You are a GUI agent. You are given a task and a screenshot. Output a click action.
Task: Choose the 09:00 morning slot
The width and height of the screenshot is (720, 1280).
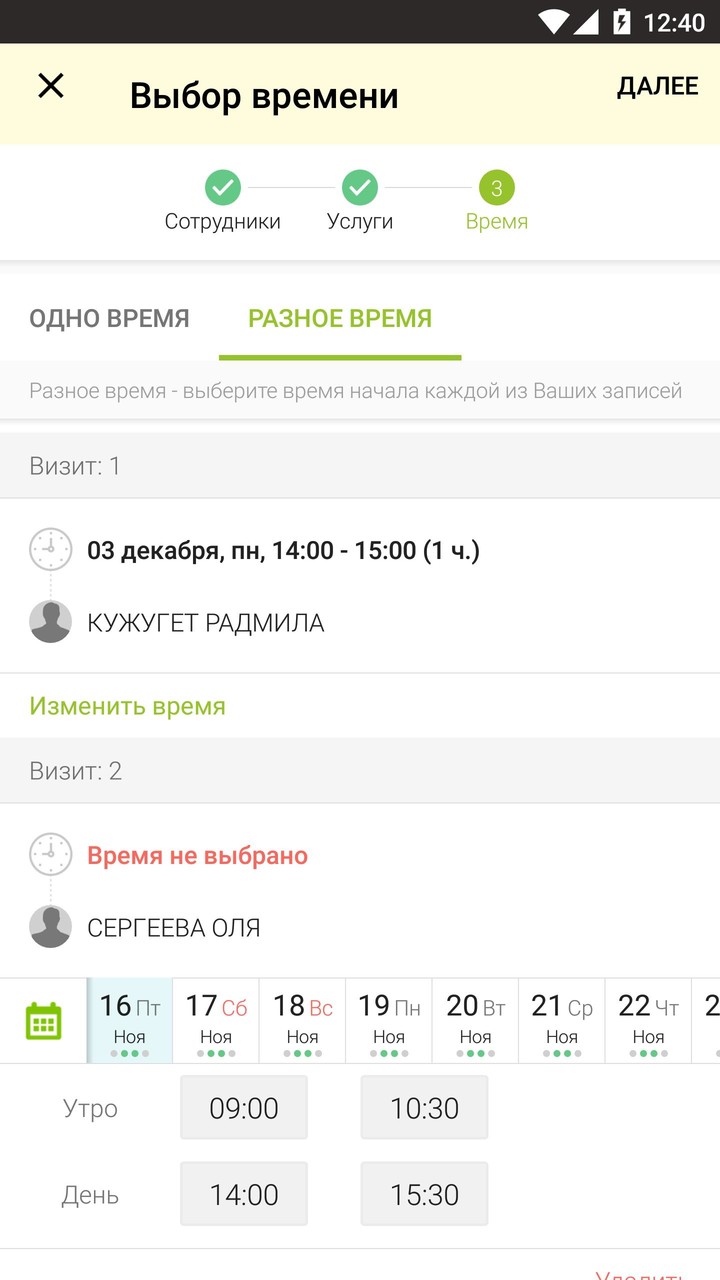pos(244,1108)
